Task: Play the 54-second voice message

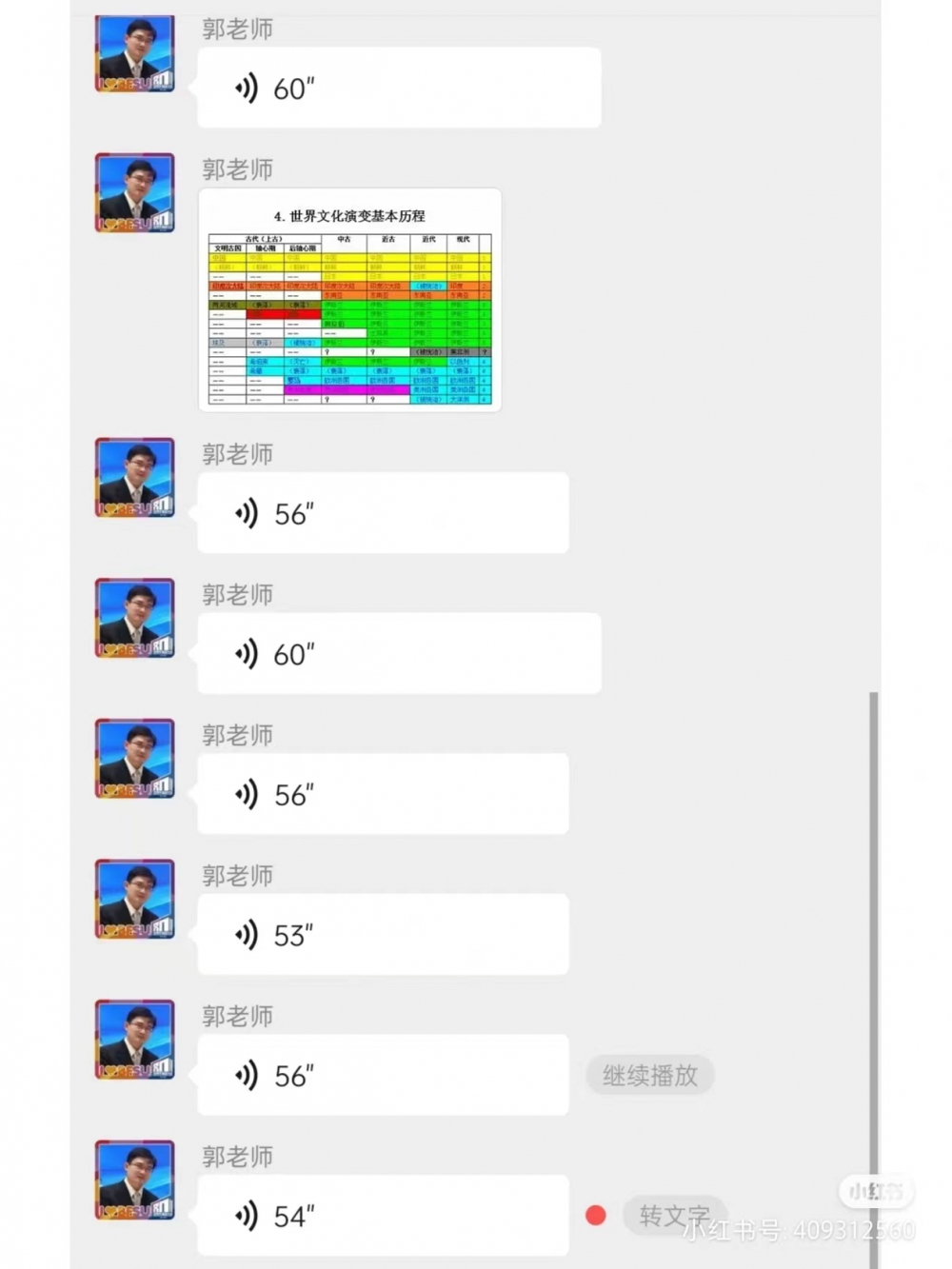Action: (x=383, y=1216)
